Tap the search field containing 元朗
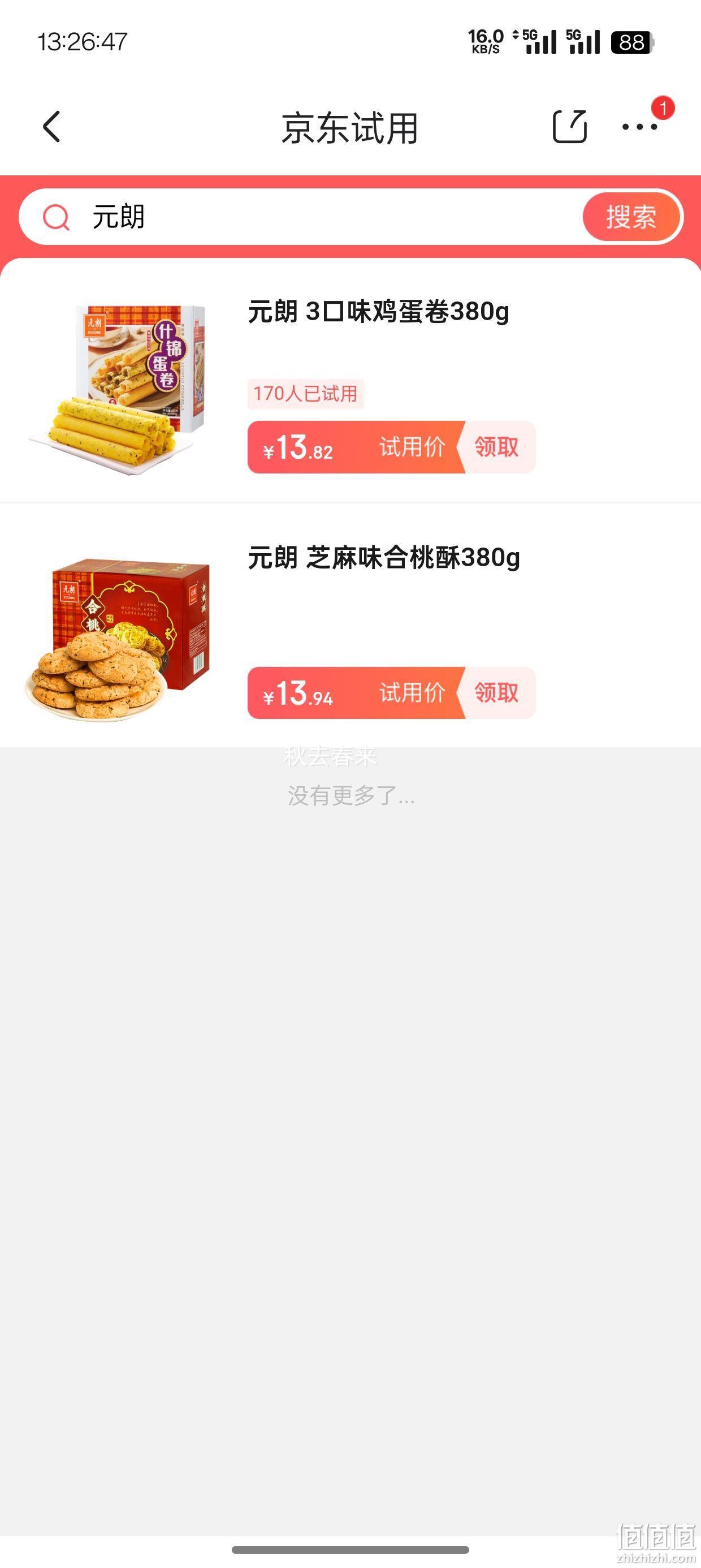 point(301,217)
